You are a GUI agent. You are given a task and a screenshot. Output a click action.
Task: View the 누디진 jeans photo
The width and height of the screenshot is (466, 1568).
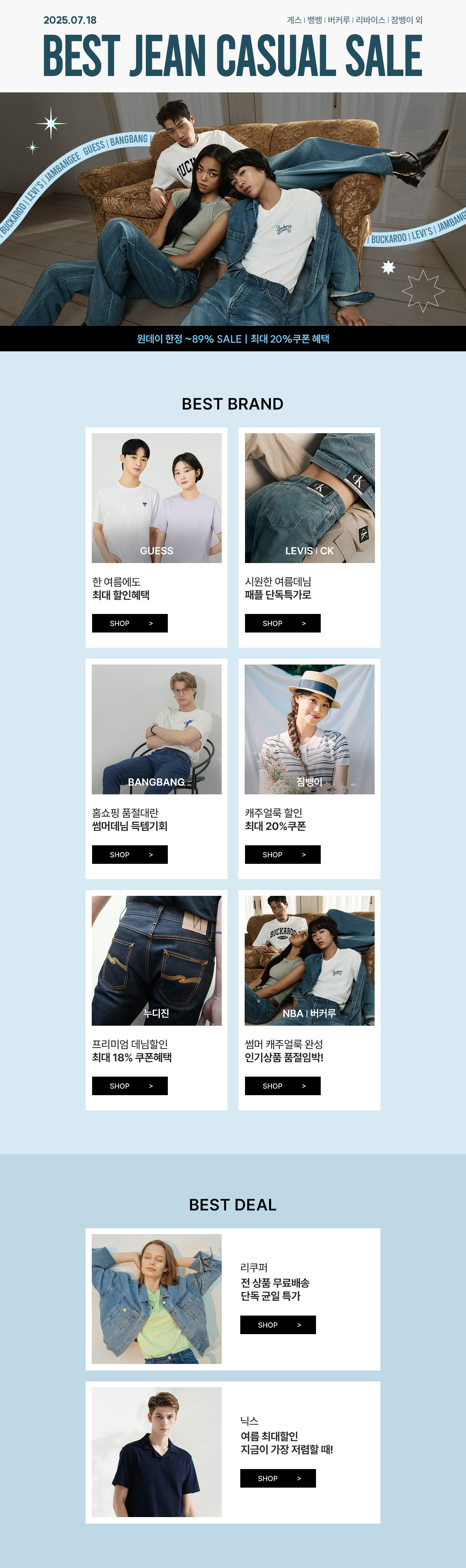point(157,960)
